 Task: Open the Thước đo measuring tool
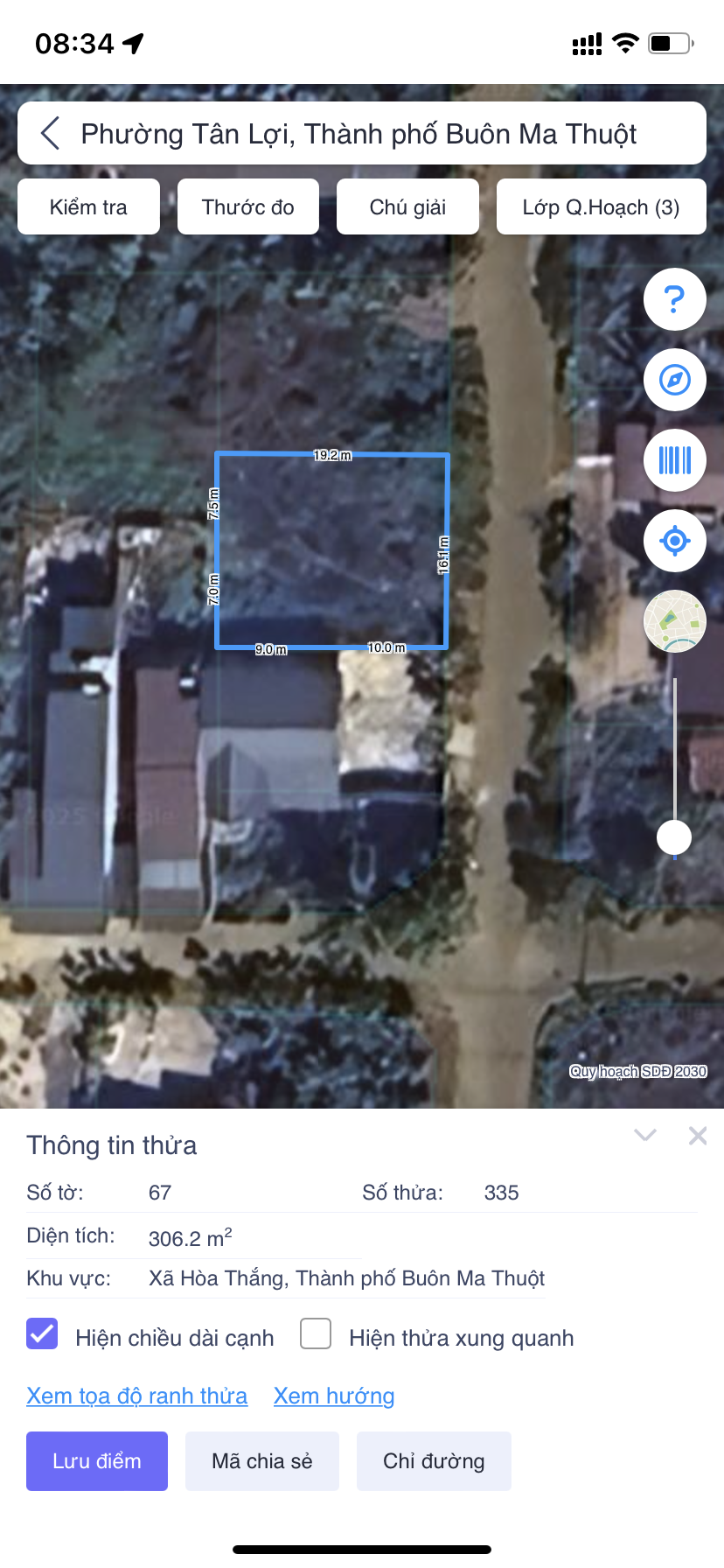point(248,207)
